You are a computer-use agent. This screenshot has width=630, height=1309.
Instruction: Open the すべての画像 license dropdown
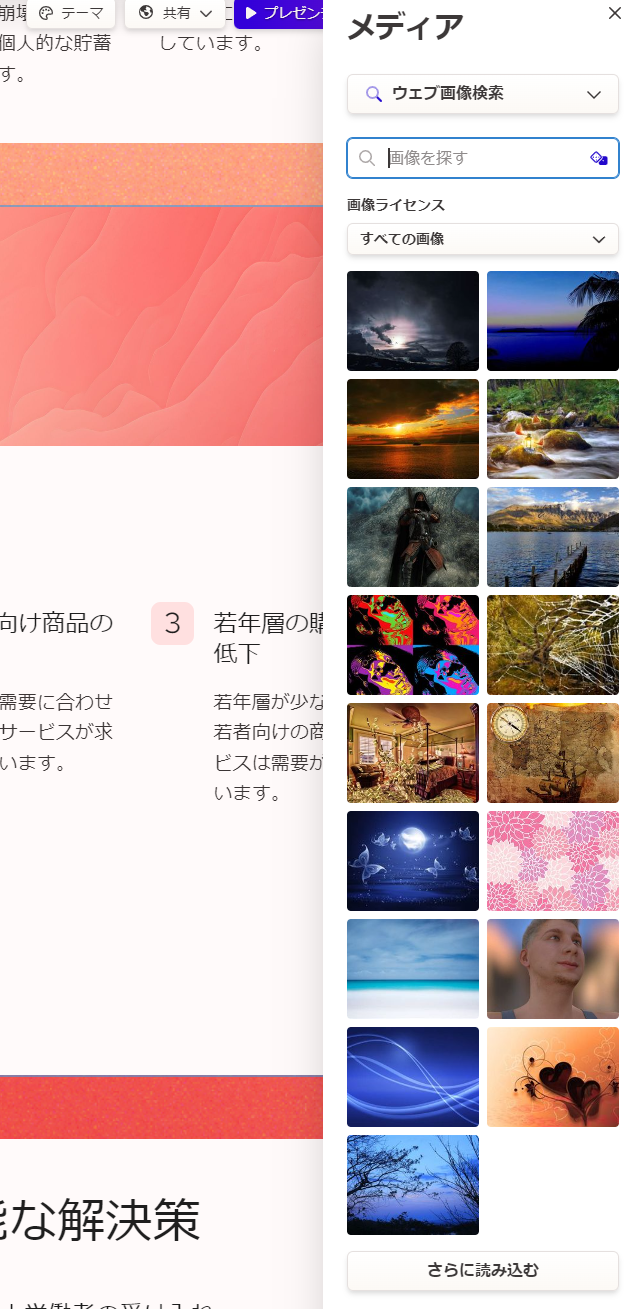pyautogui.click(x=483, y=239)
